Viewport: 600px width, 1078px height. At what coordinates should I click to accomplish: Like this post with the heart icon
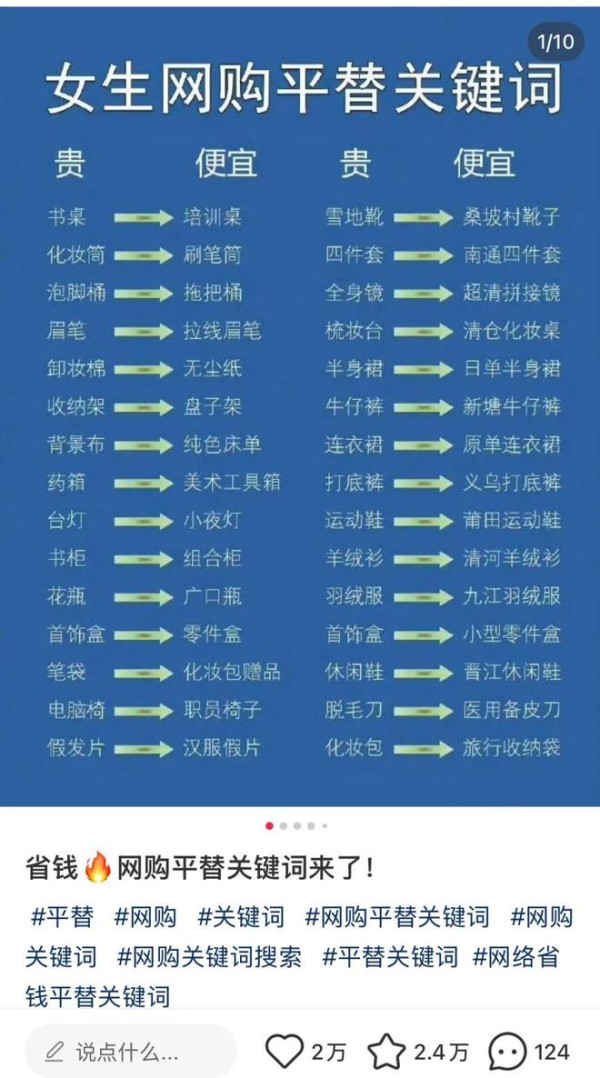[x=285, y=1051]
